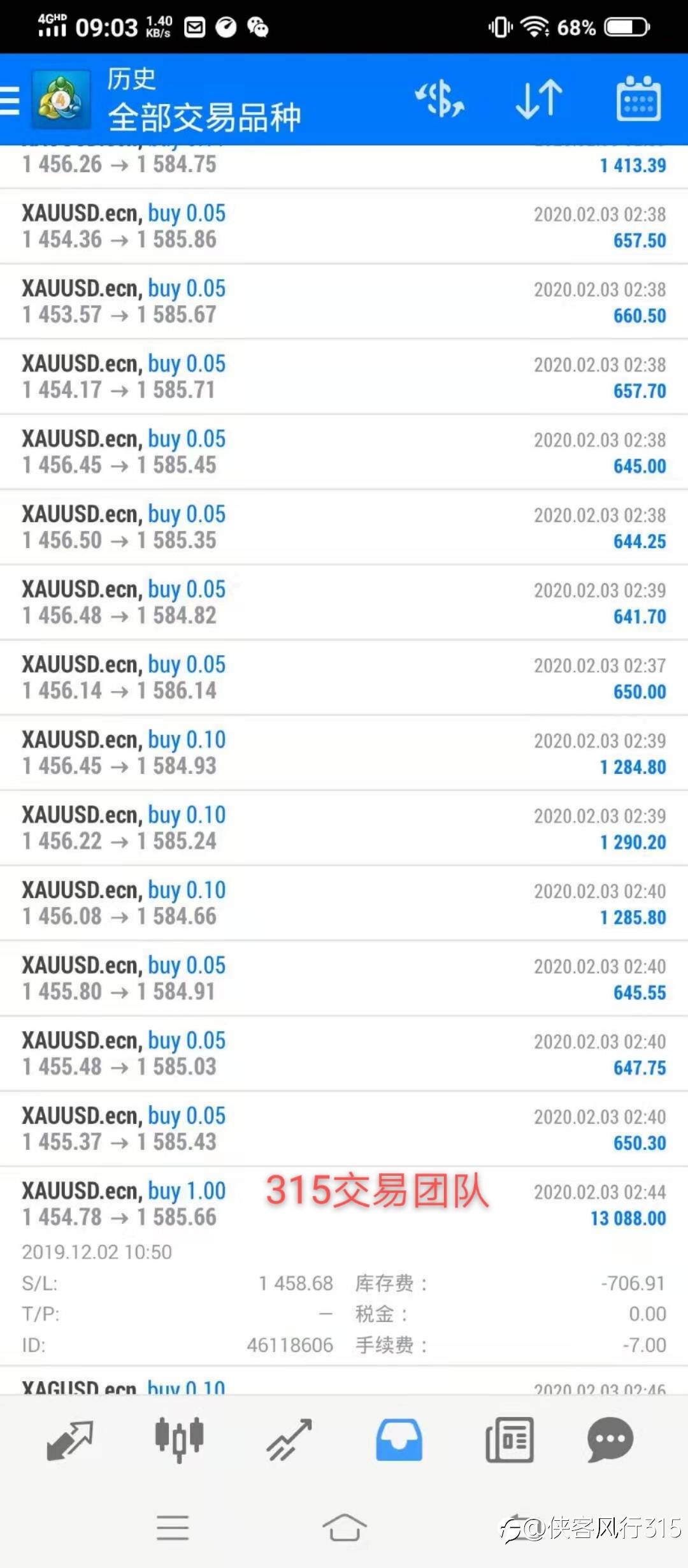Expand the trade with profit 657.70
The height and width of the screenshot is (1568, 688).
click(344, 377)
